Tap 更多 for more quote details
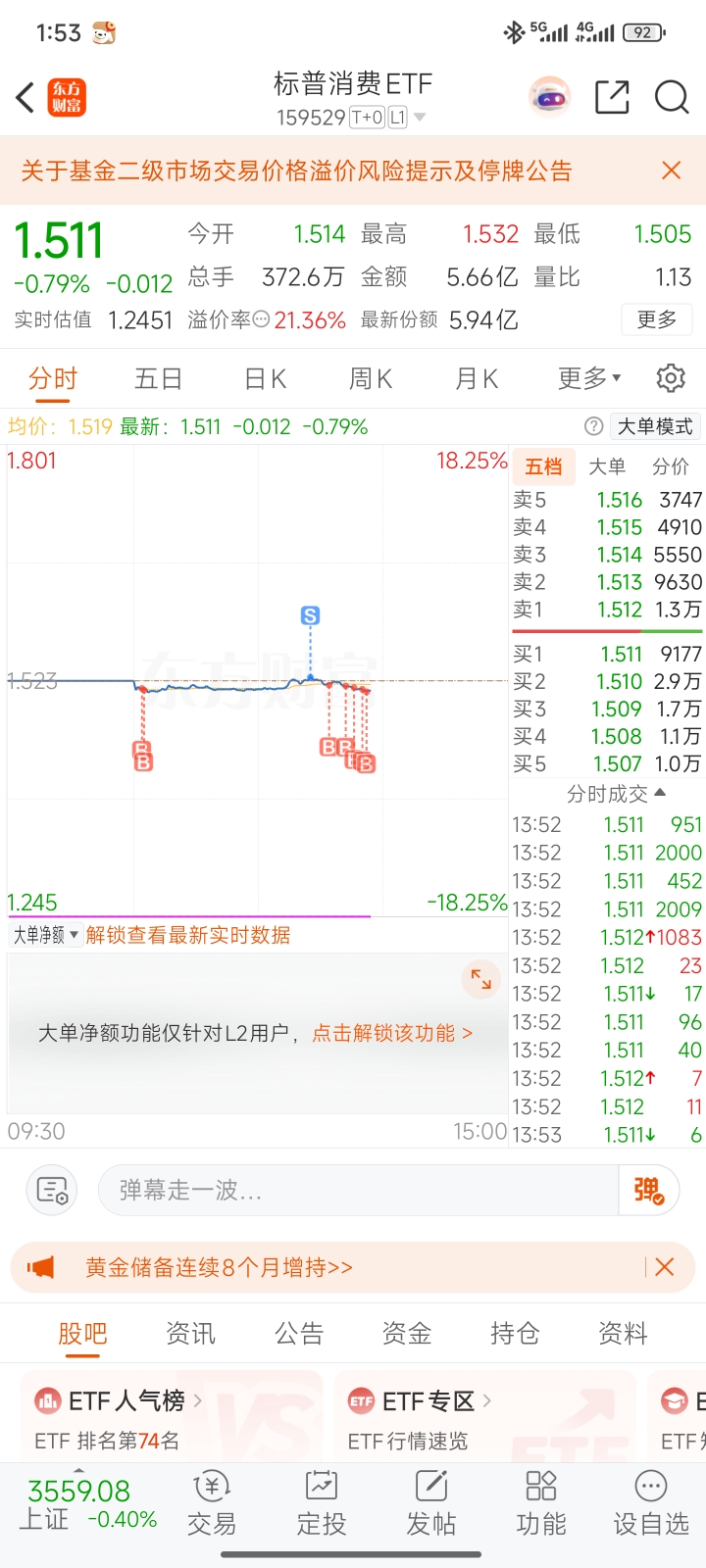Viewport: 706px width, 1568px height. [656, 319]
